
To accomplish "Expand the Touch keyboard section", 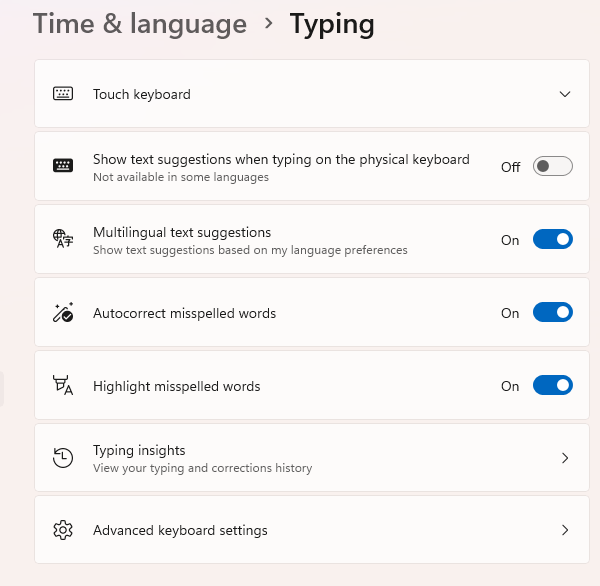I will pos(564,94).
